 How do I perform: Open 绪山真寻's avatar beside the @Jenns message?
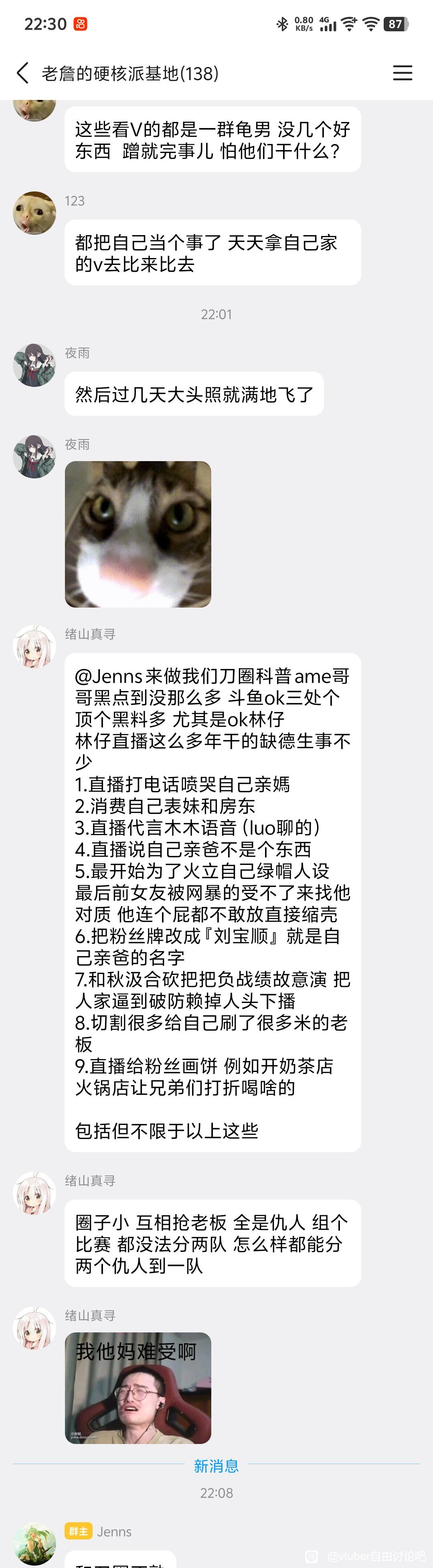point(34,647)
